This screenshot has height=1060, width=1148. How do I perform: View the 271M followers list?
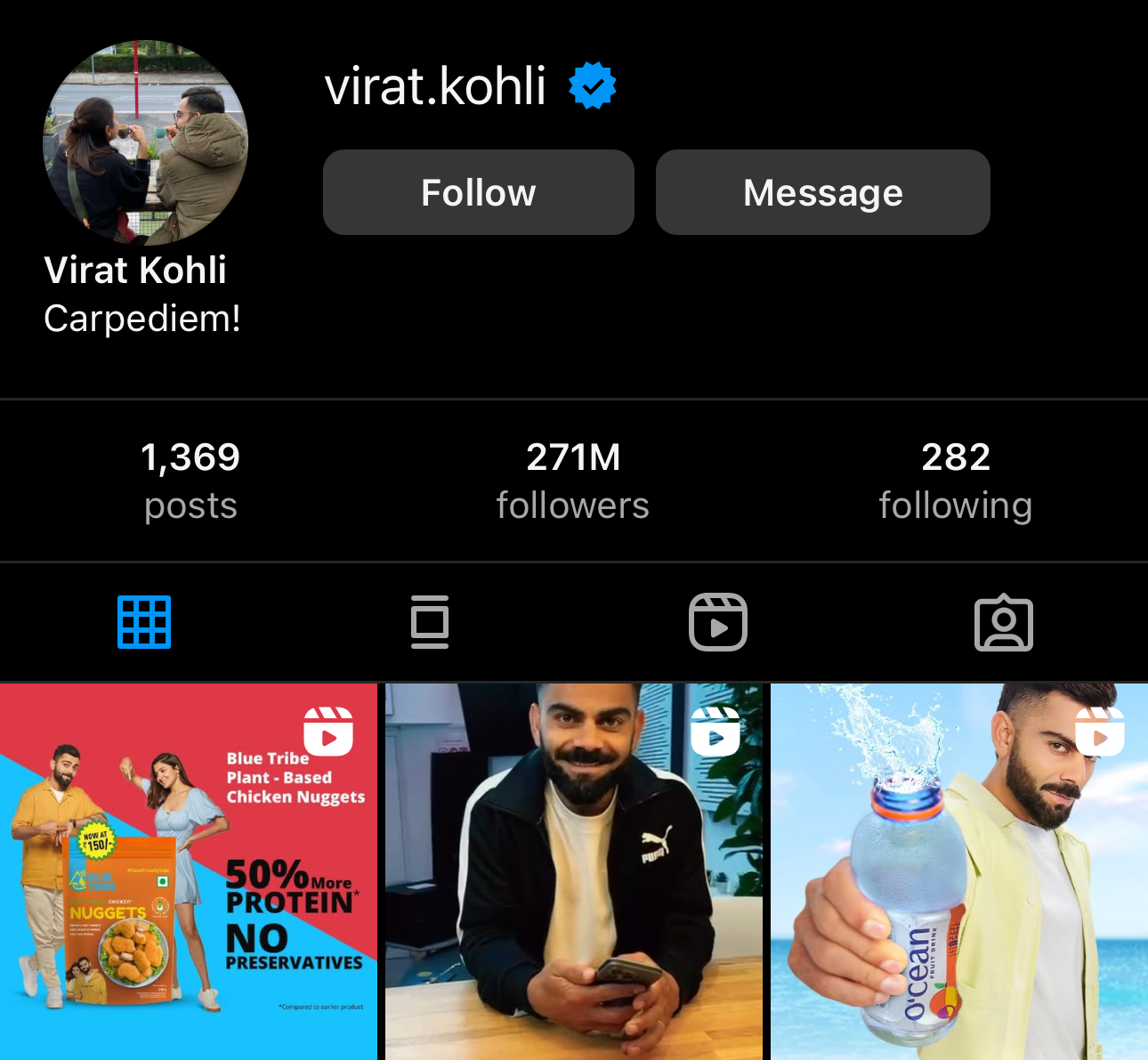(573, 481)
